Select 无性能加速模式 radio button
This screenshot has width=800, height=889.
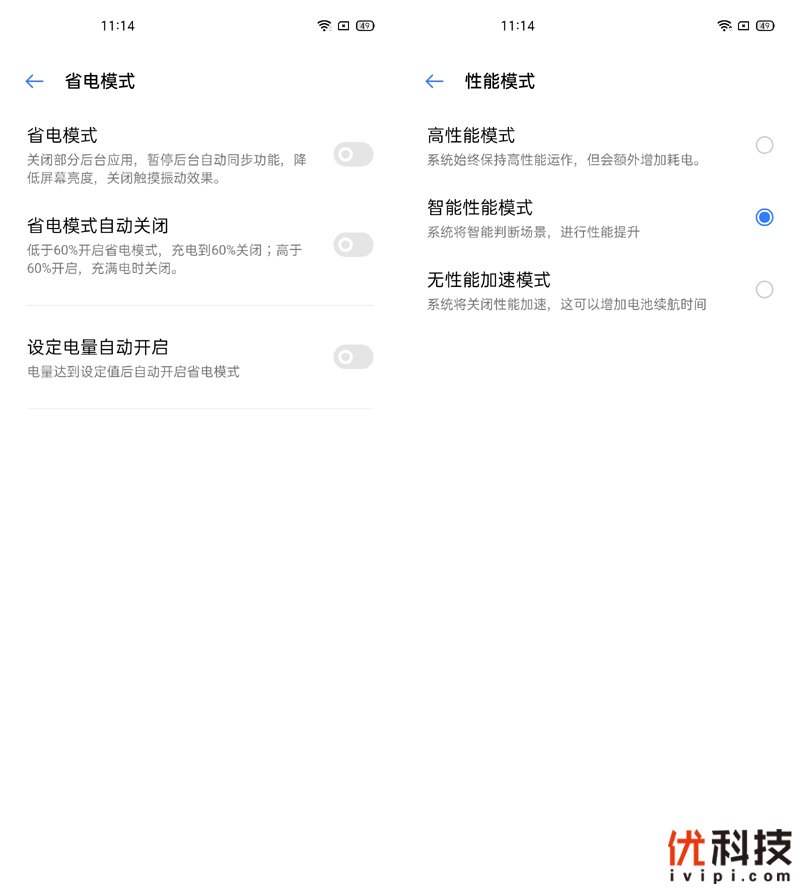click(x=764, y=289)
